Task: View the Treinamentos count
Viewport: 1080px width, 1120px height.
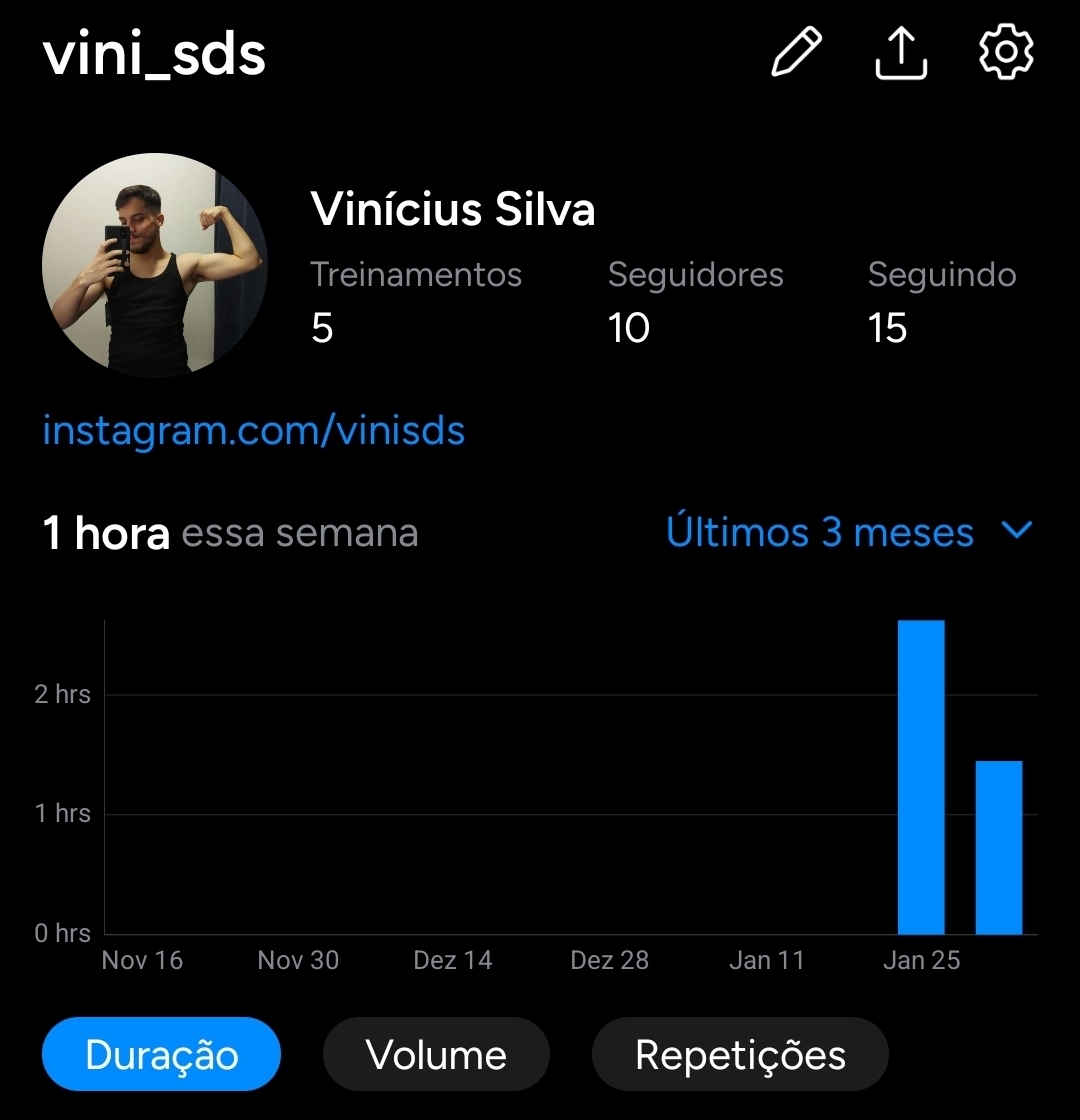Action: click(x=416, y=300)
